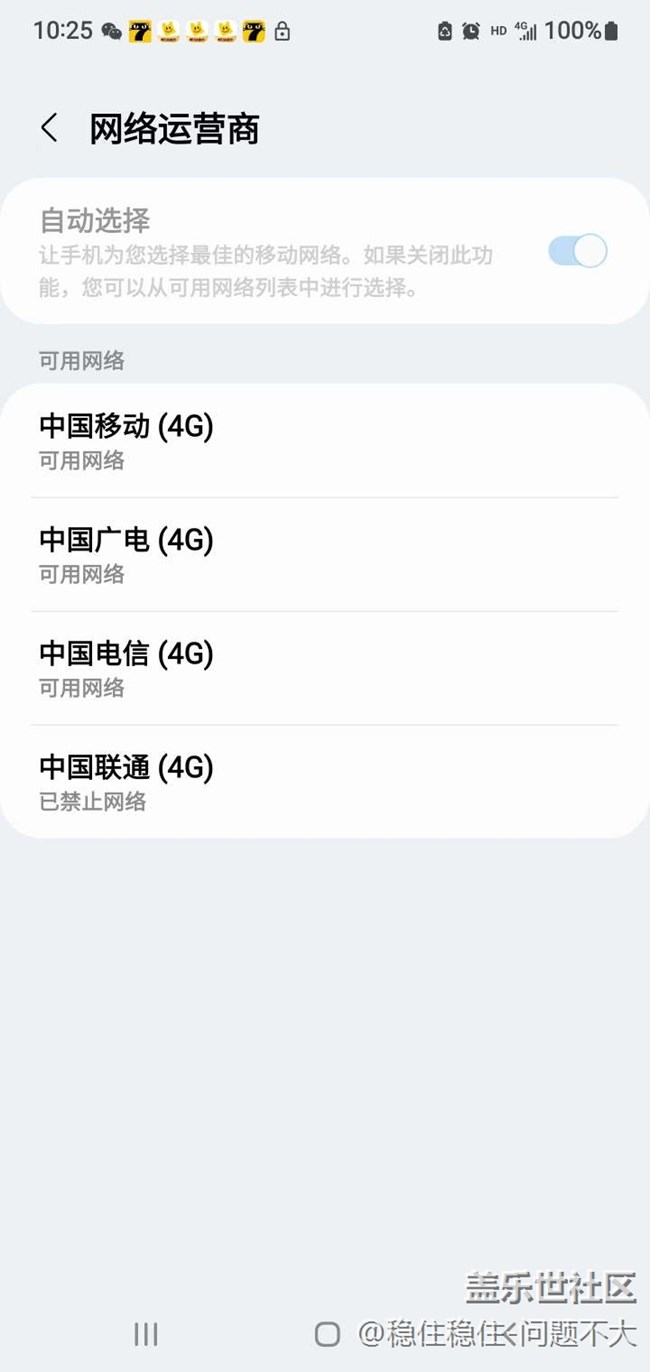The height and width of the screenshot is (1372, 650).
Task: Connect to 中国电信 (4G) network
Action: [324, 668]
